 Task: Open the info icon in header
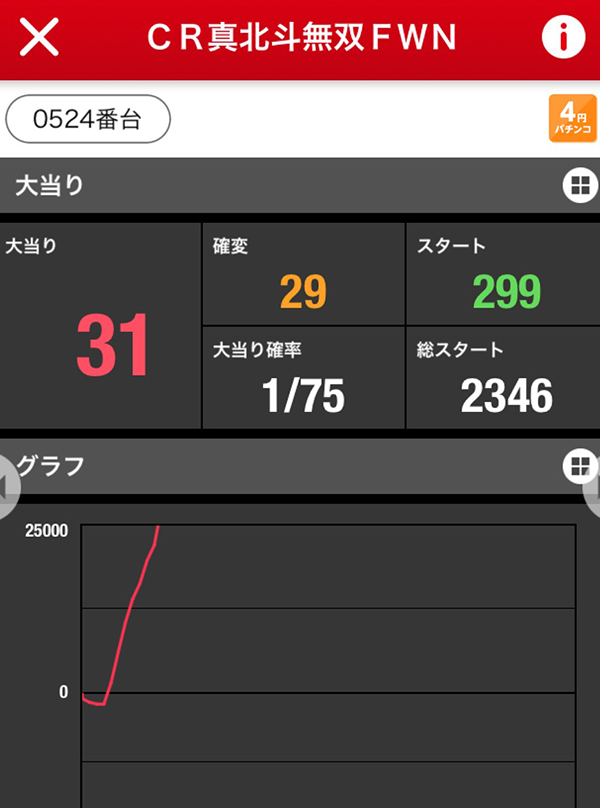click(x=563, y=38)
